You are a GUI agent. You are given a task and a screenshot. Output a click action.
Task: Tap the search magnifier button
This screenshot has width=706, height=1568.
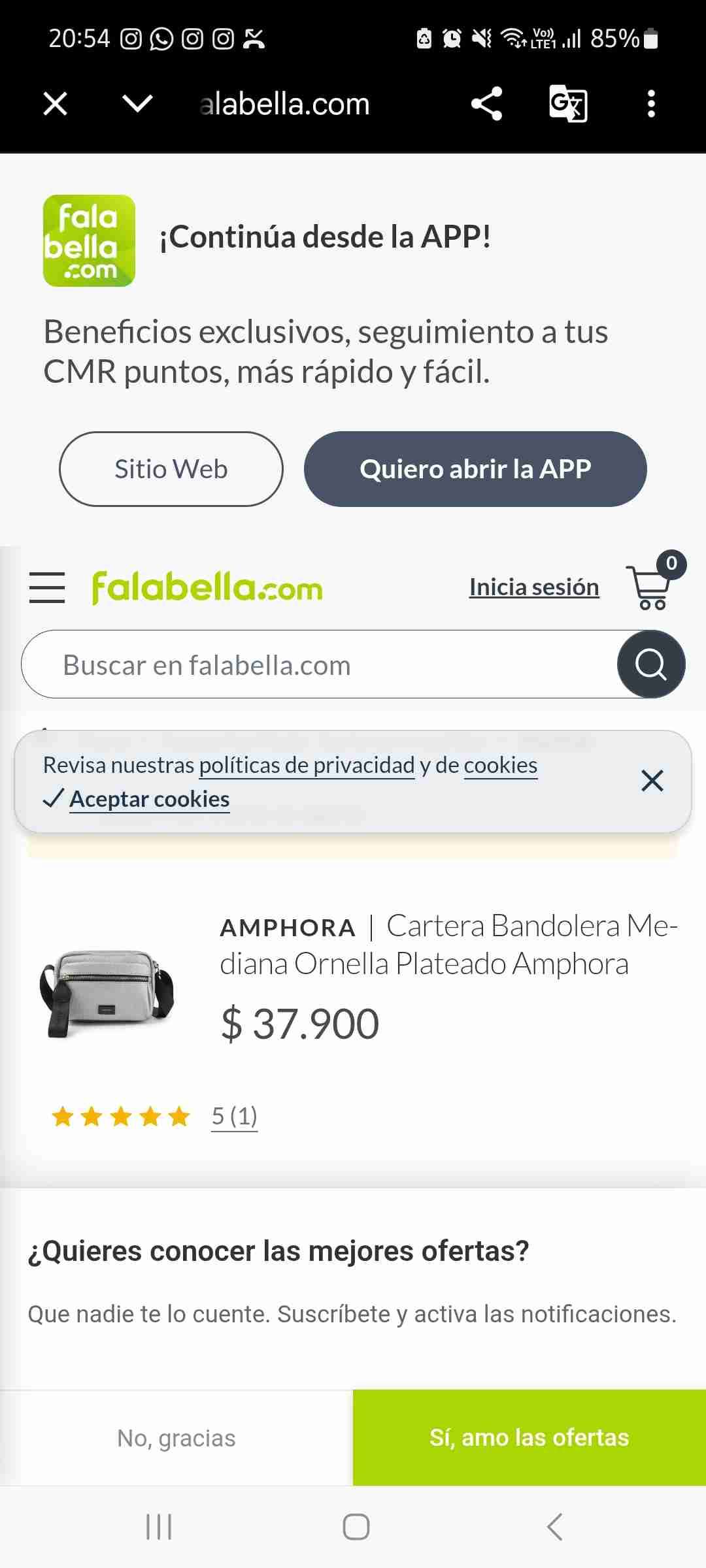651,665
